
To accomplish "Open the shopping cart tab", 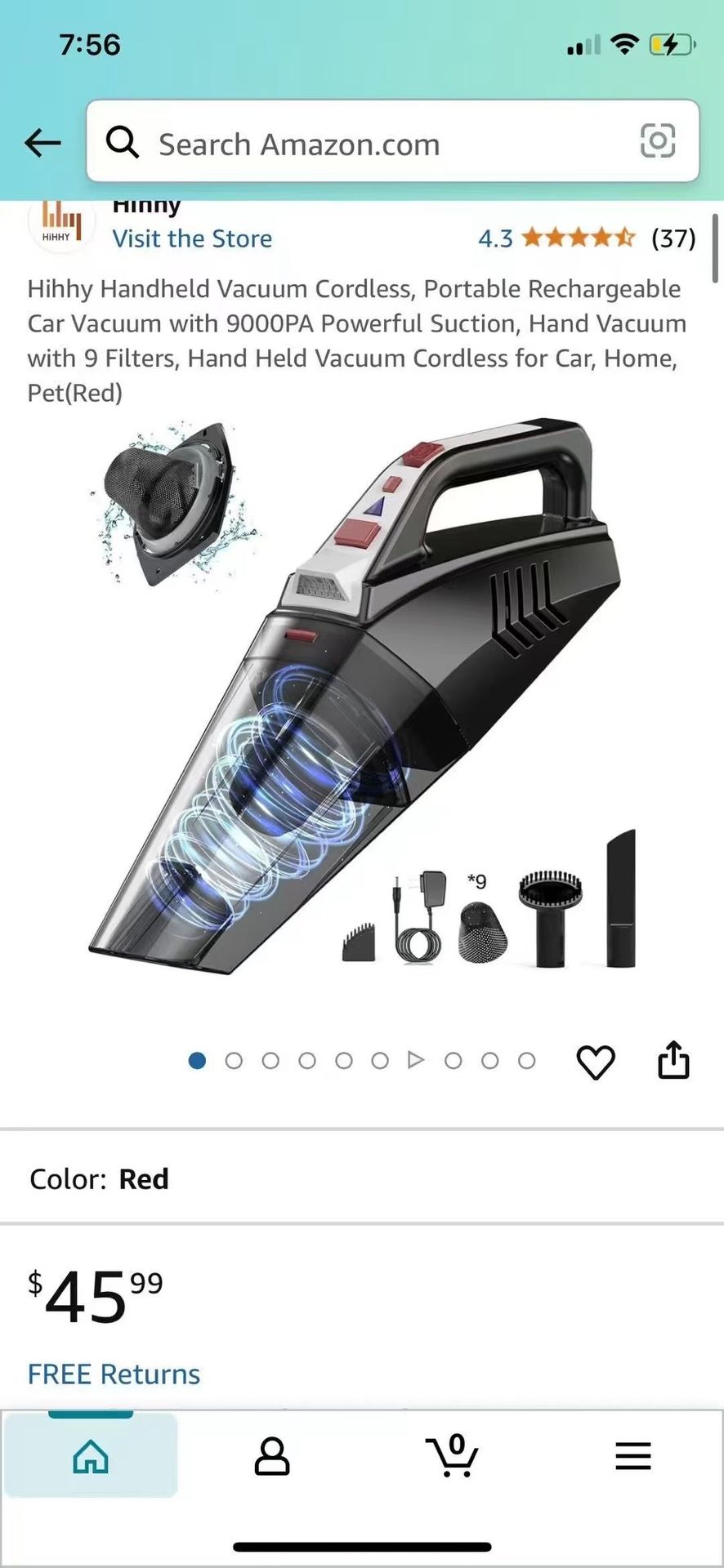I will point(452,1457).
